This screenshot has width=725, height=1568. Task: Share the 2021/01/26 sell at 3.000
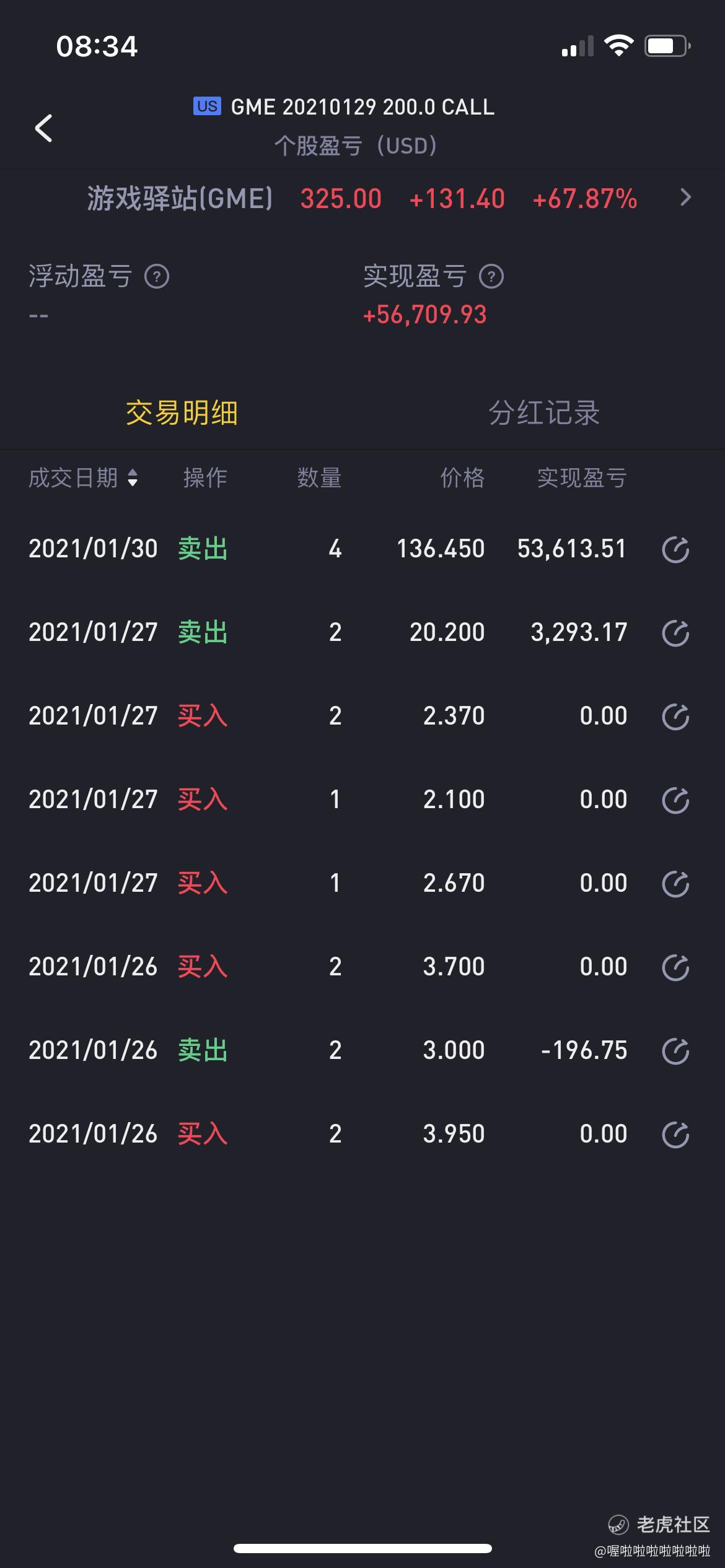[675, 1051]
